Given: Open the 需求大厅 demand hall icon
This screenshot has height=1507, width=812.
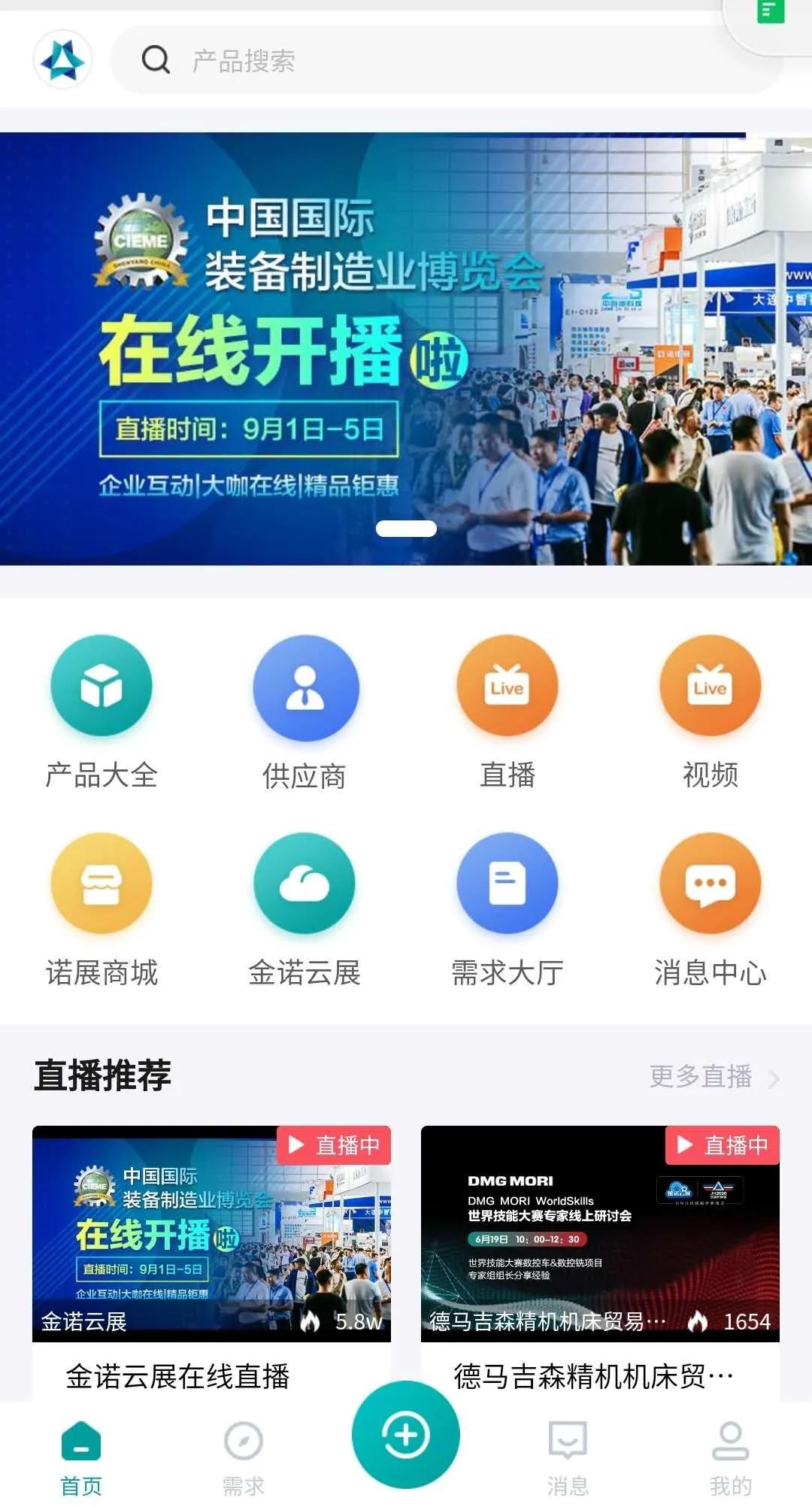Looking at the screenshot, I should [x=507, y=885].
